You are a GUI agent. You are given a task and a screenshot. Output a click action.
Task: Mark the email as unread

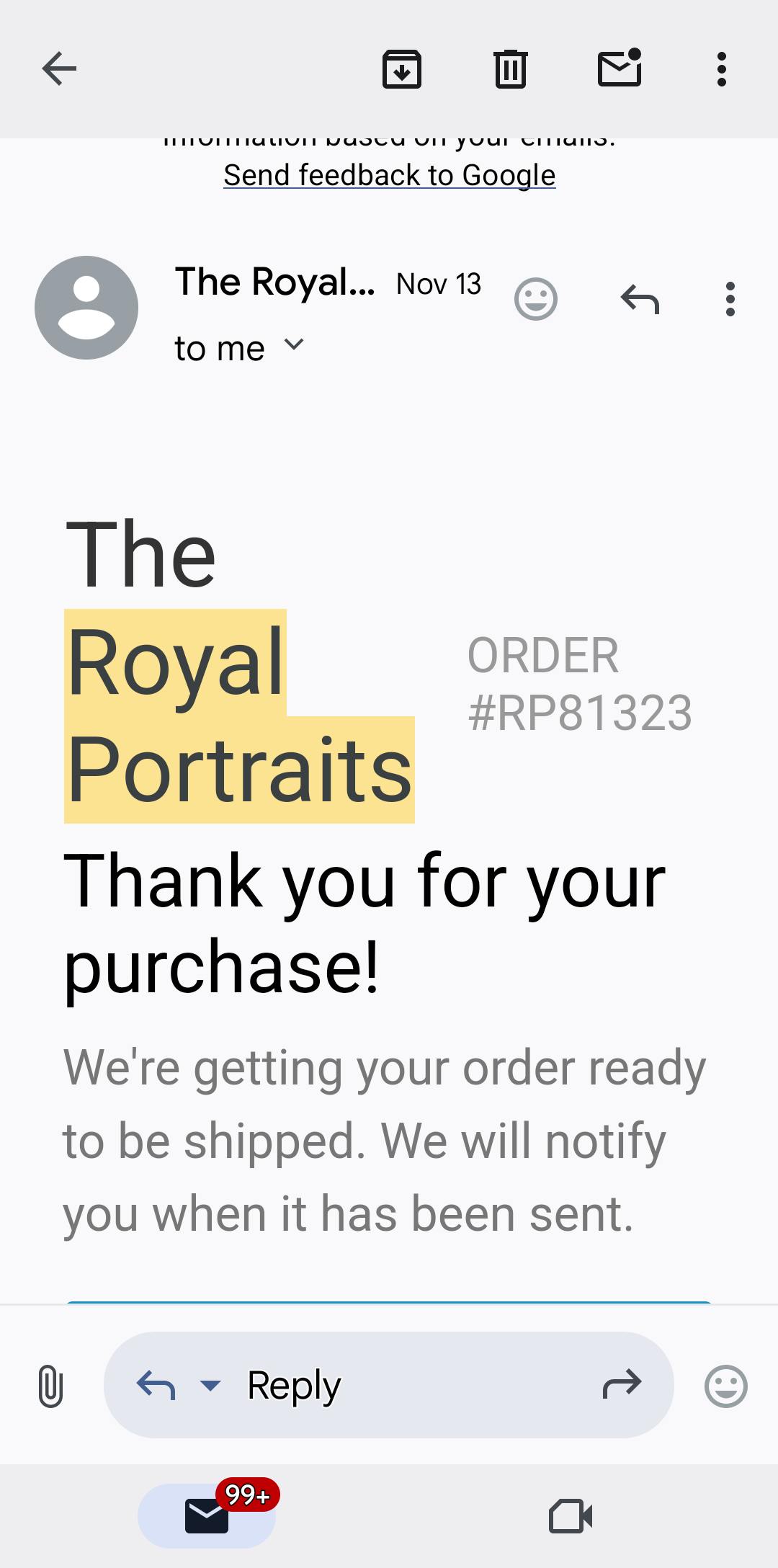click(620, 68)
